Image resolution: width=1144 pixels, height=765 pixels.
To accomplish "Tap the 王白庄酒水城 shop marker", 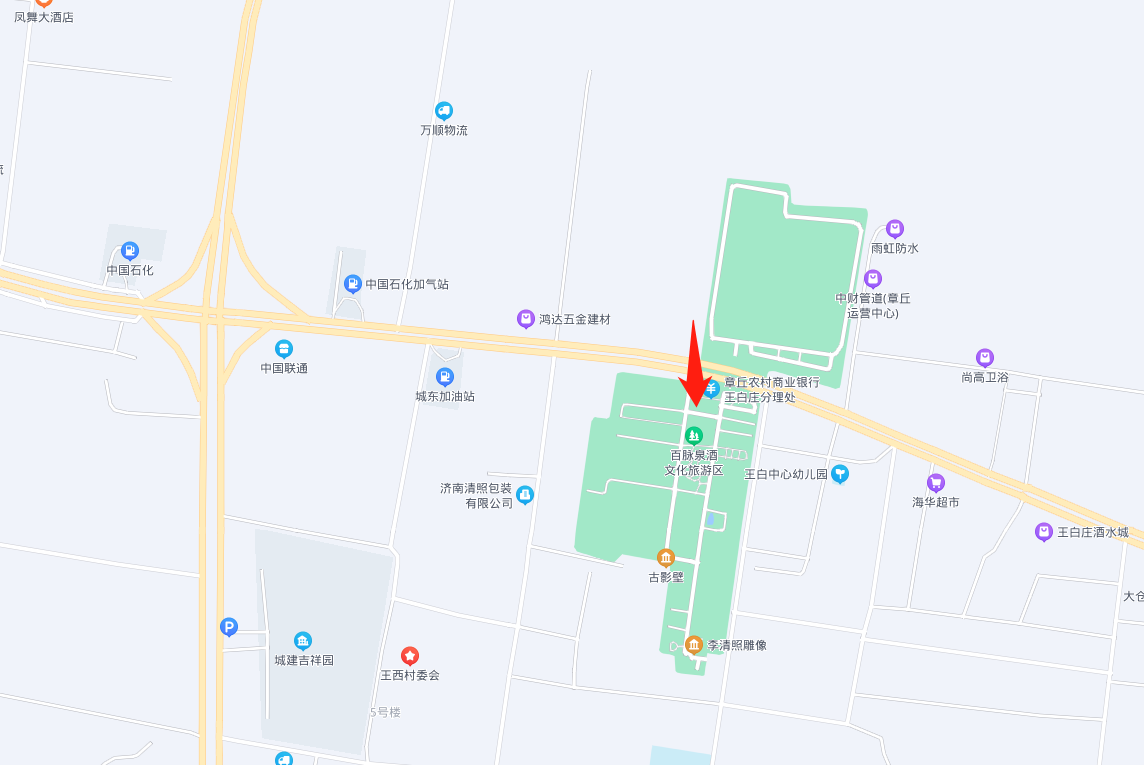I will click(1044, 532).
